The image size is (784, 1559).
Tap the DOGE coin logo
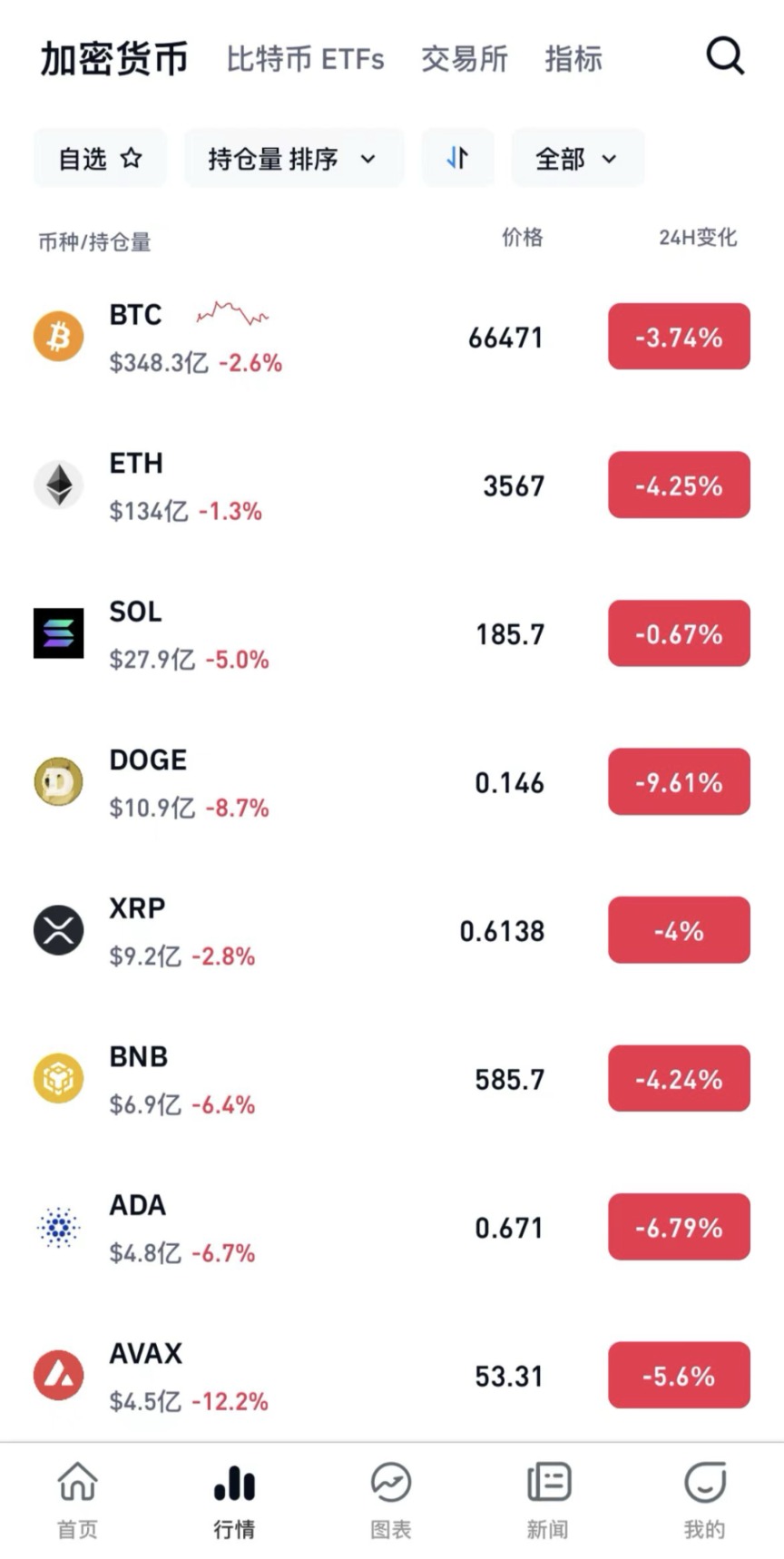click(58, 782)
